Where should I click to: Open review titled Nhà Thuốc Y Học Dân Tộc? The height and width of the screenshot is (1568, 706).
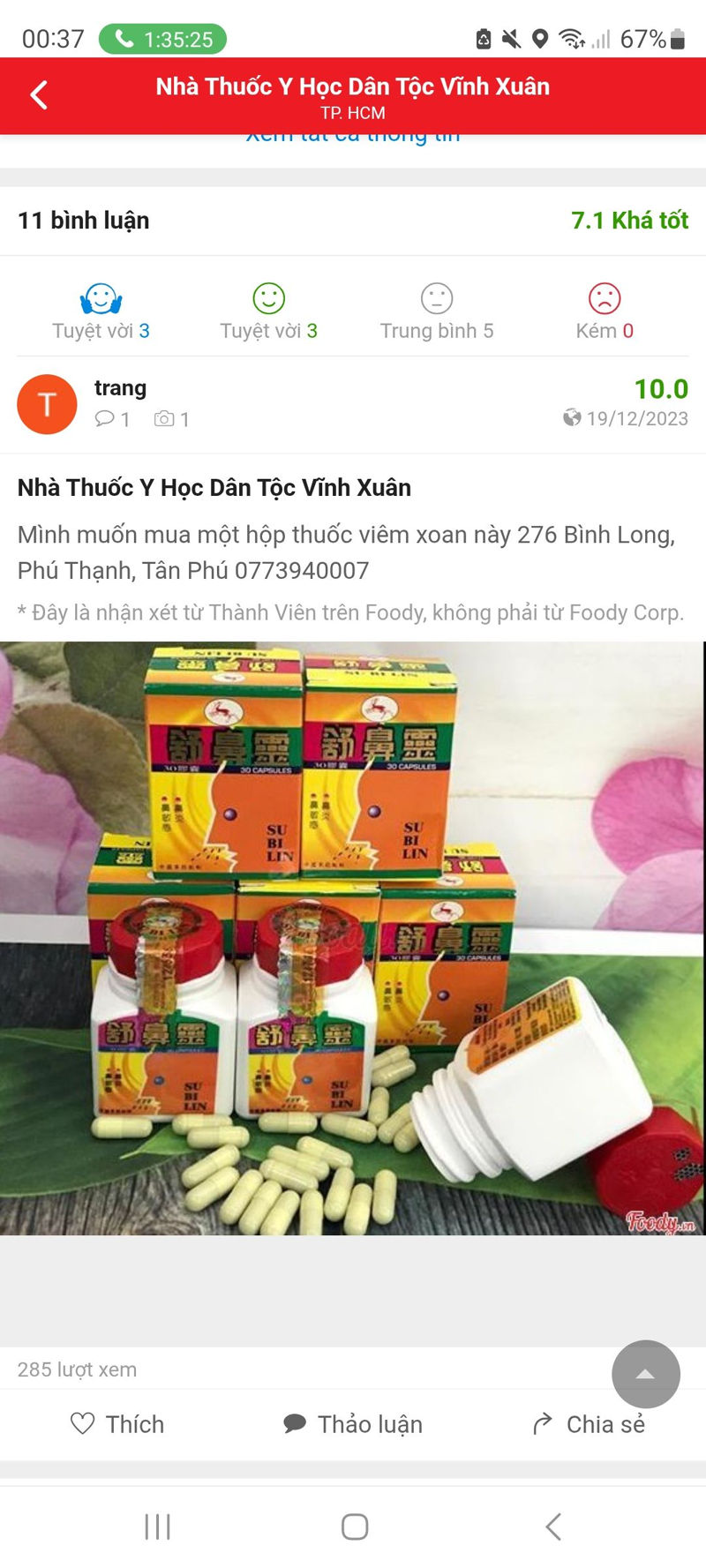[214, 487]
